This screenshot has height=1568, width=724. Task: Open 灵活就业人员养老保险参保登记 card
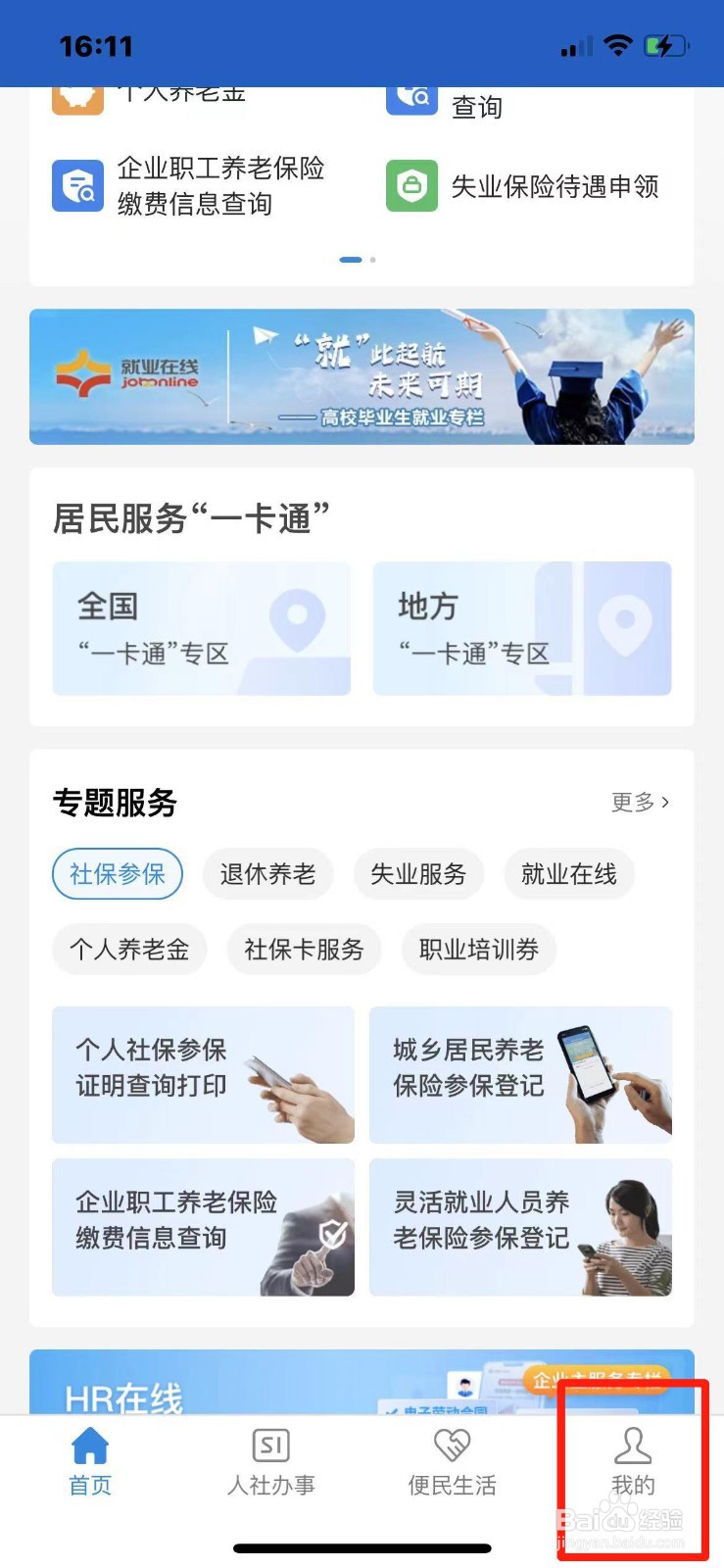(520, 1226)
